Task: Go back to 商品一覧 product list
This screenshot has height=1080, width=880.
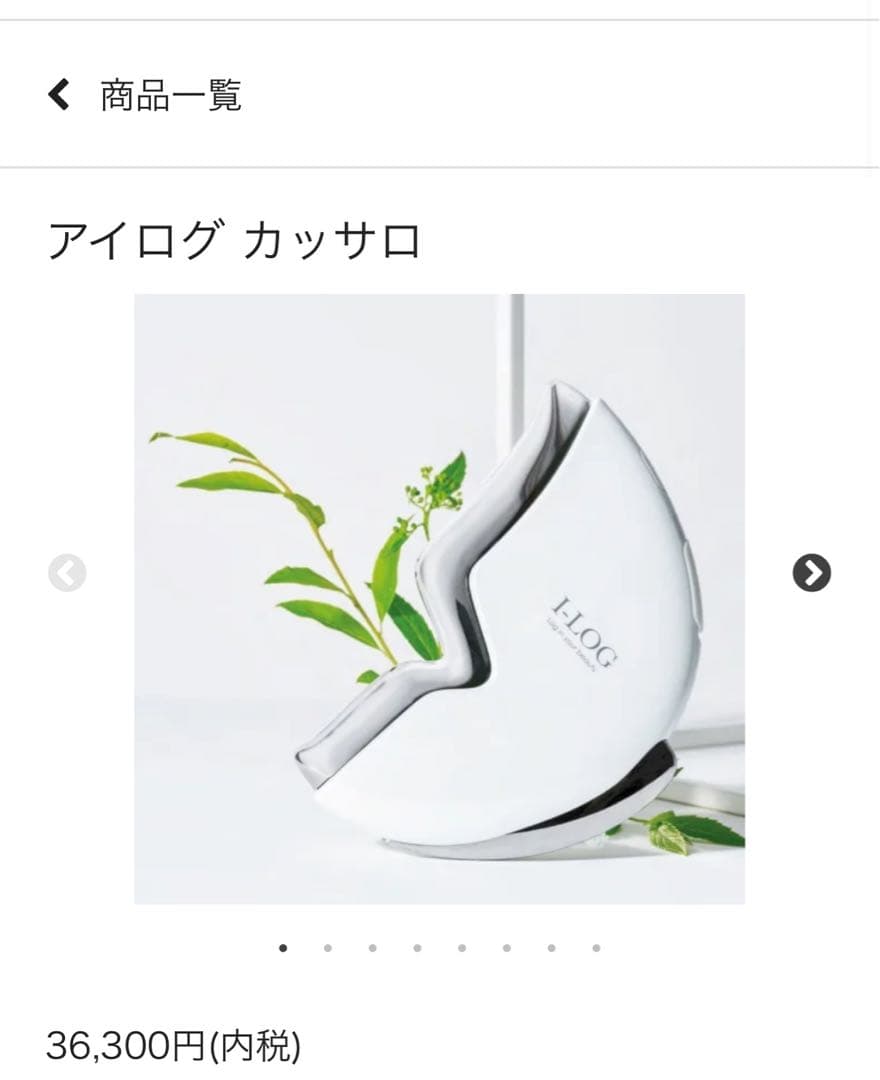Action: (145, 96)
